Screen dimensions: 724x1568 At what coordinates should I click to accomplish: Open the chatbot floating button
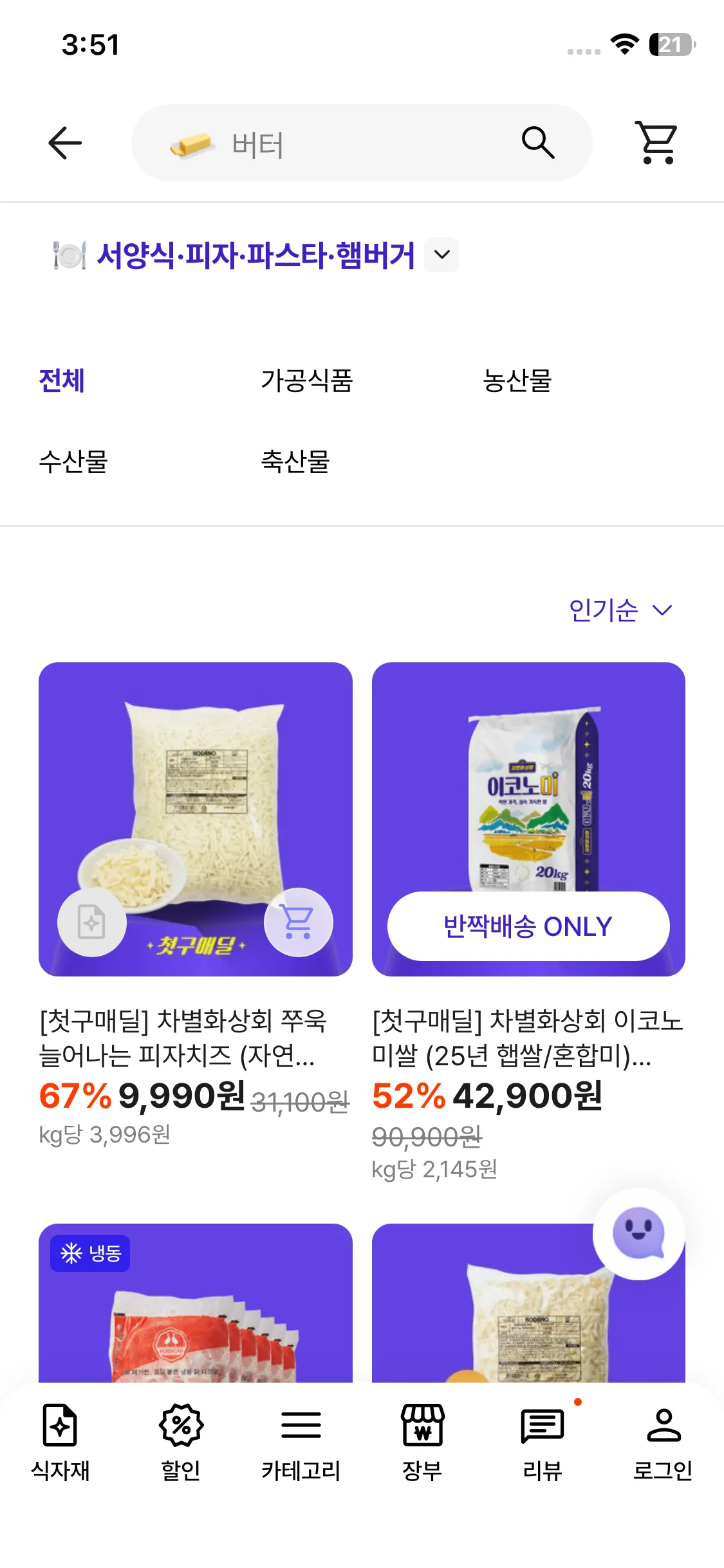coord(638,1233)
